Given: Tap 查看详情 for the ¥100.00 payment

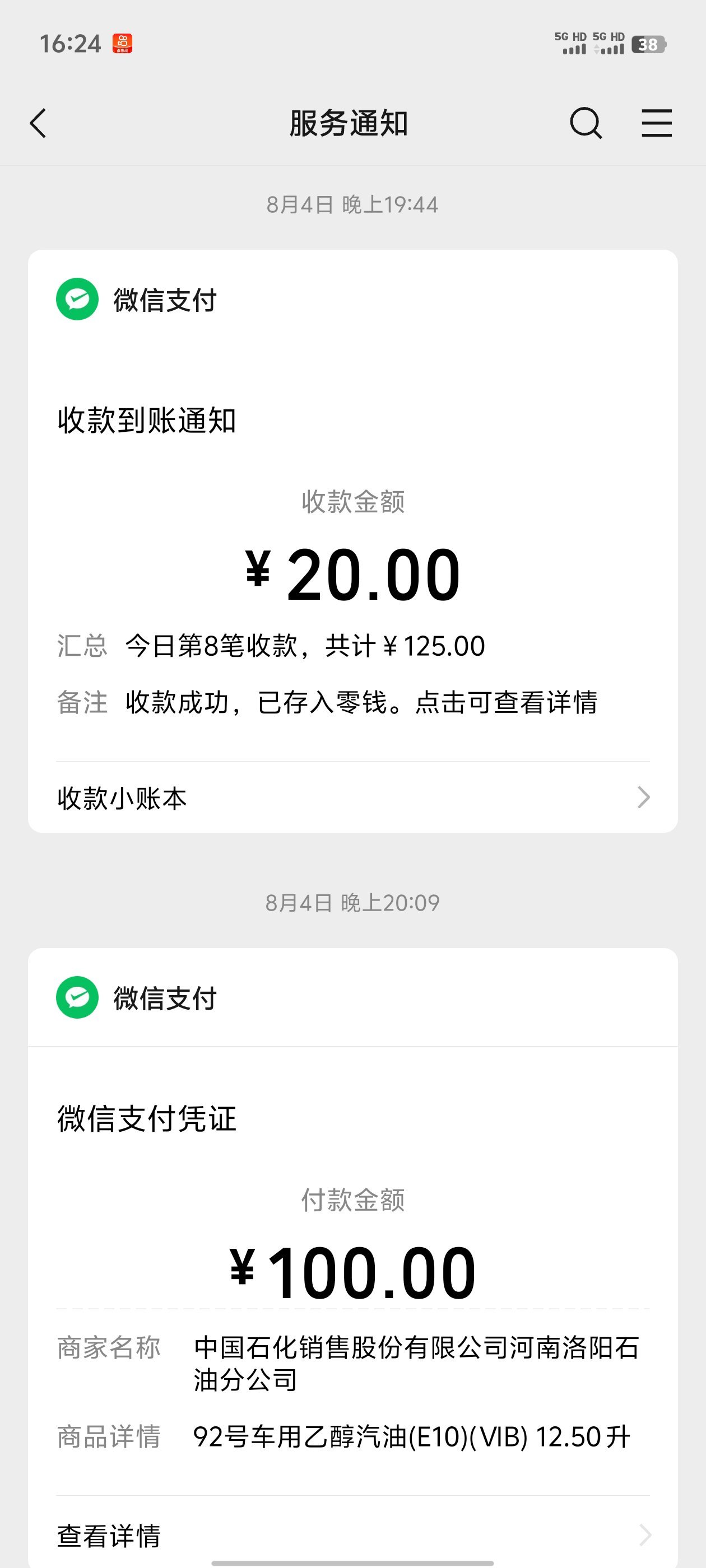Looking at the screenshot, I should click(x=352, y=1535).
